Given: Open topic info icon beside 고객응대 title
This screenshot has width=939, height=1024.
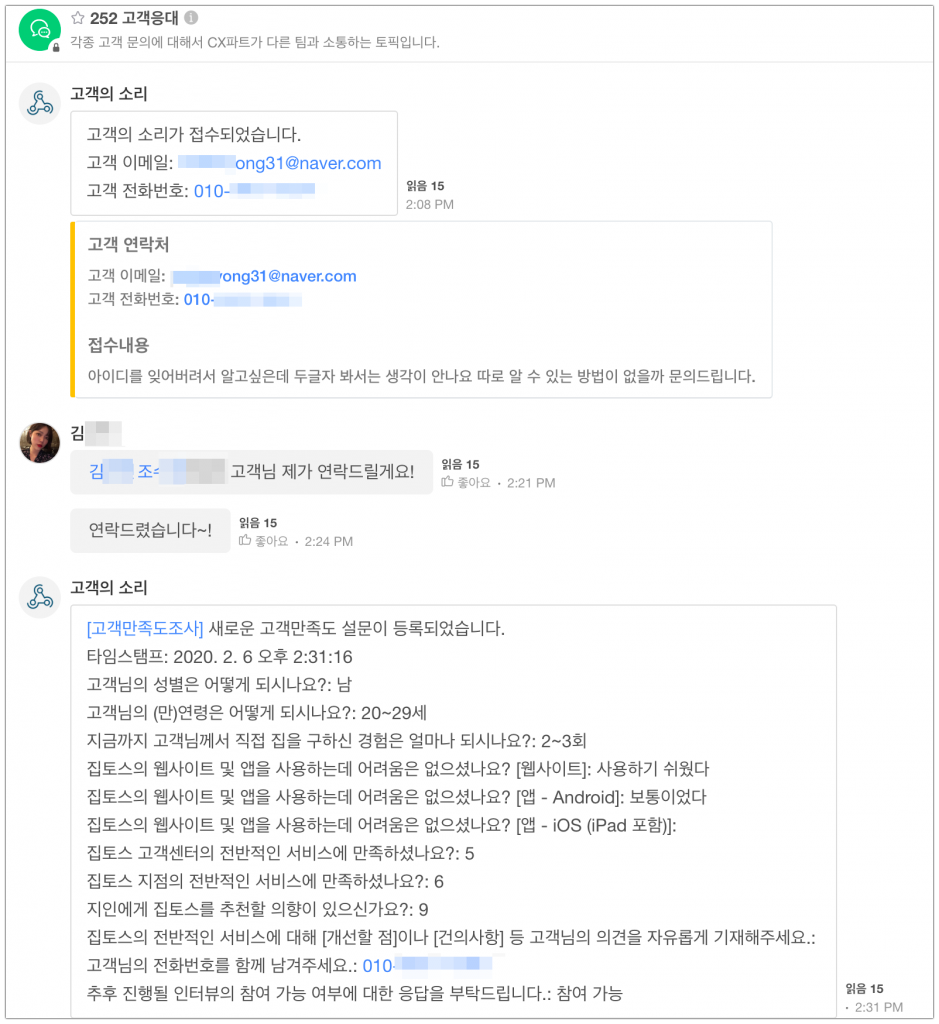Looking at the screenshot, I should click(191, 18).
